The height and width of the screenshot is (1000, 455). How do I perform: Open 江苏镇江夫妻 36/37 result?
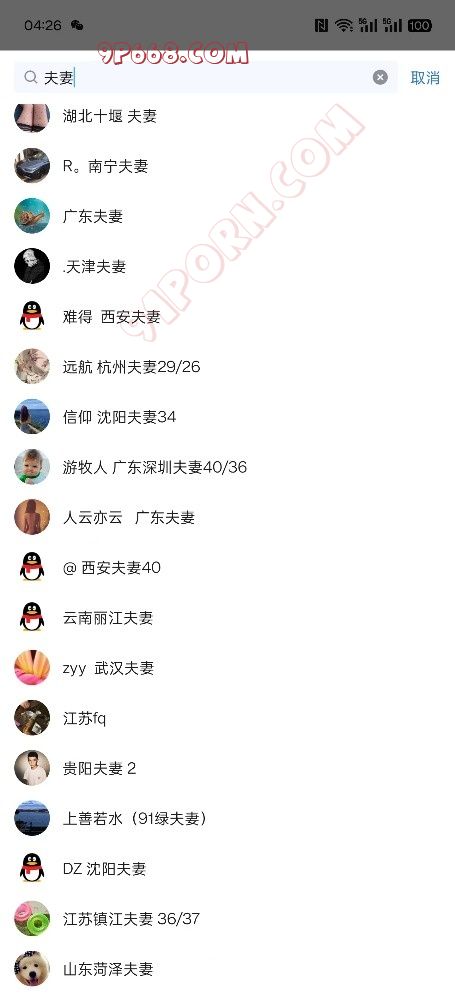pos(227,918)
